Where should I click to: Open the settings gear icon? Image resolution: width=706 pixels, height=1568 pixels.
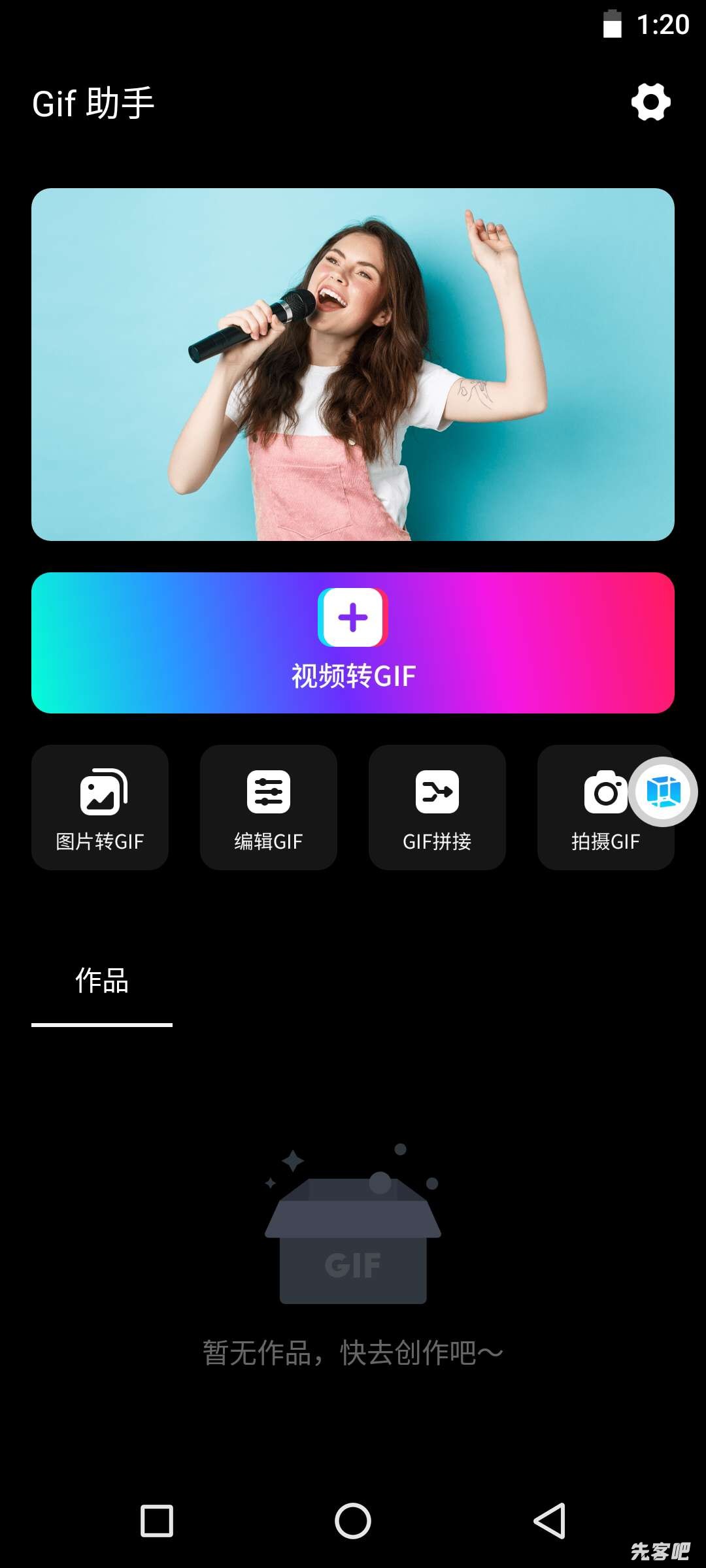(x=650, y=102)
